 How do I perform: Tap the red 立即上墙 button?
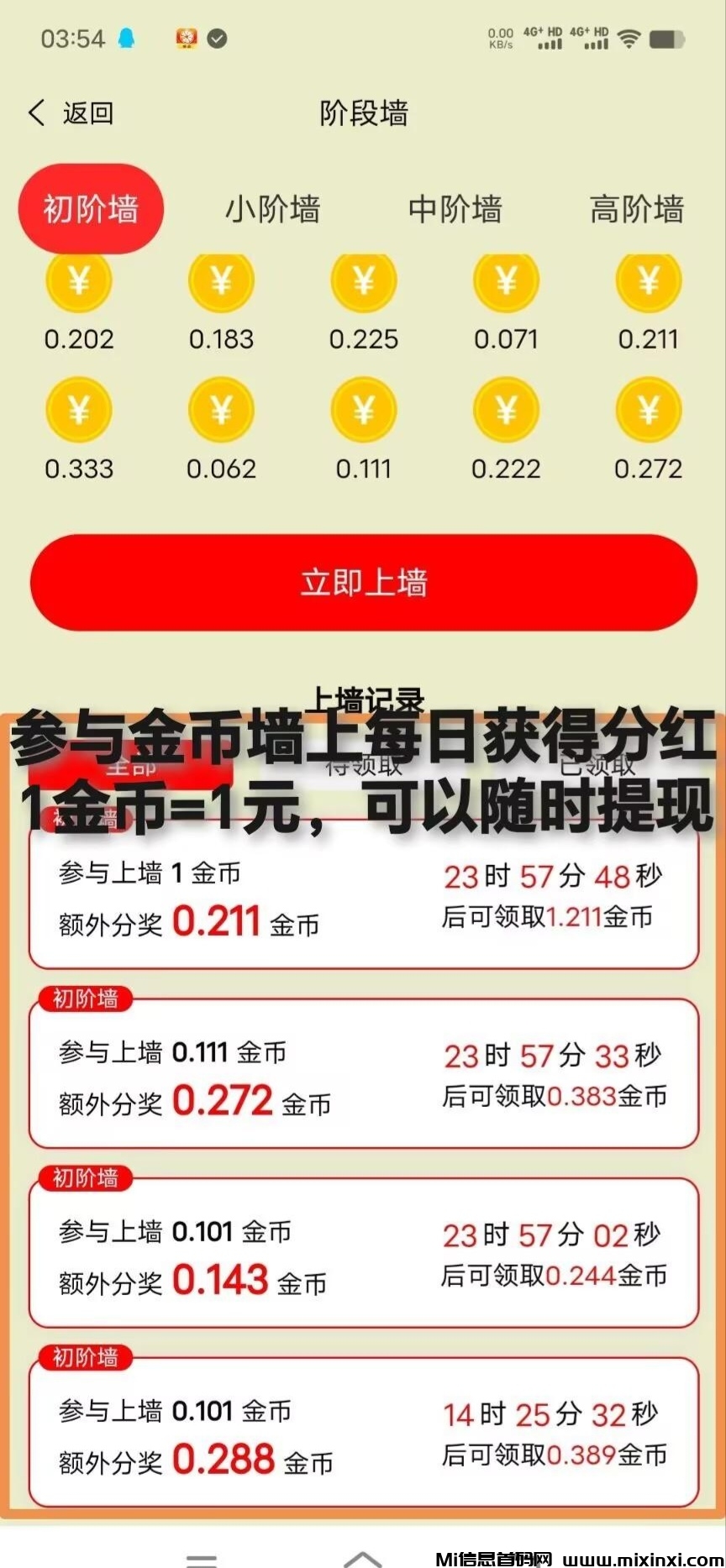[364, 582]
